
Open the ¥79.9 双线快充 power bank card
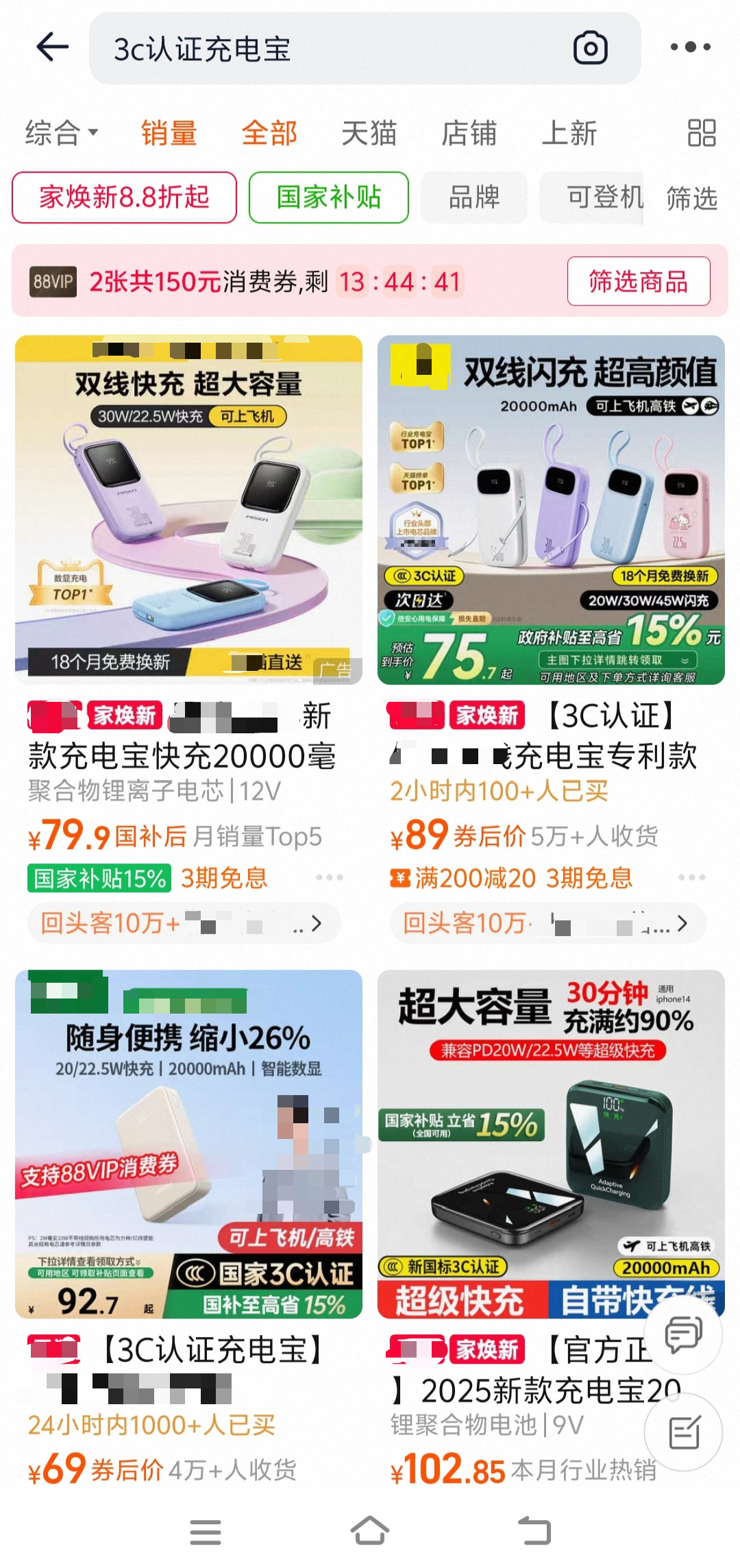tap(188, 510)
